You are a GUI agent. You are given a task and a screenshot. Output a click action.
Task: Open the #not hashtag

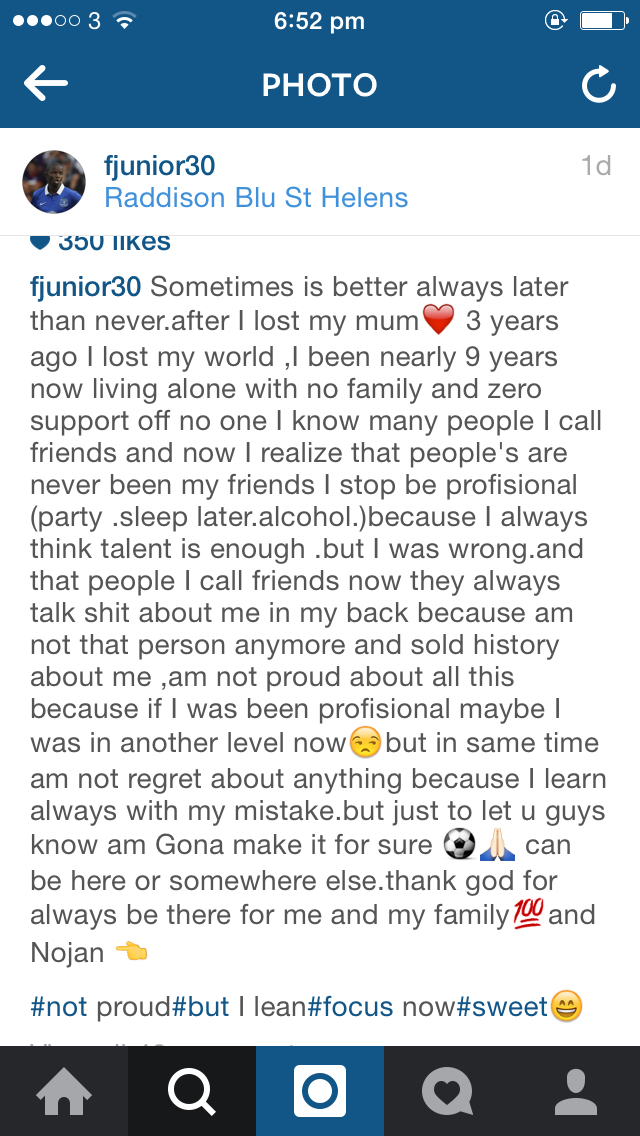click(60, 1006)
